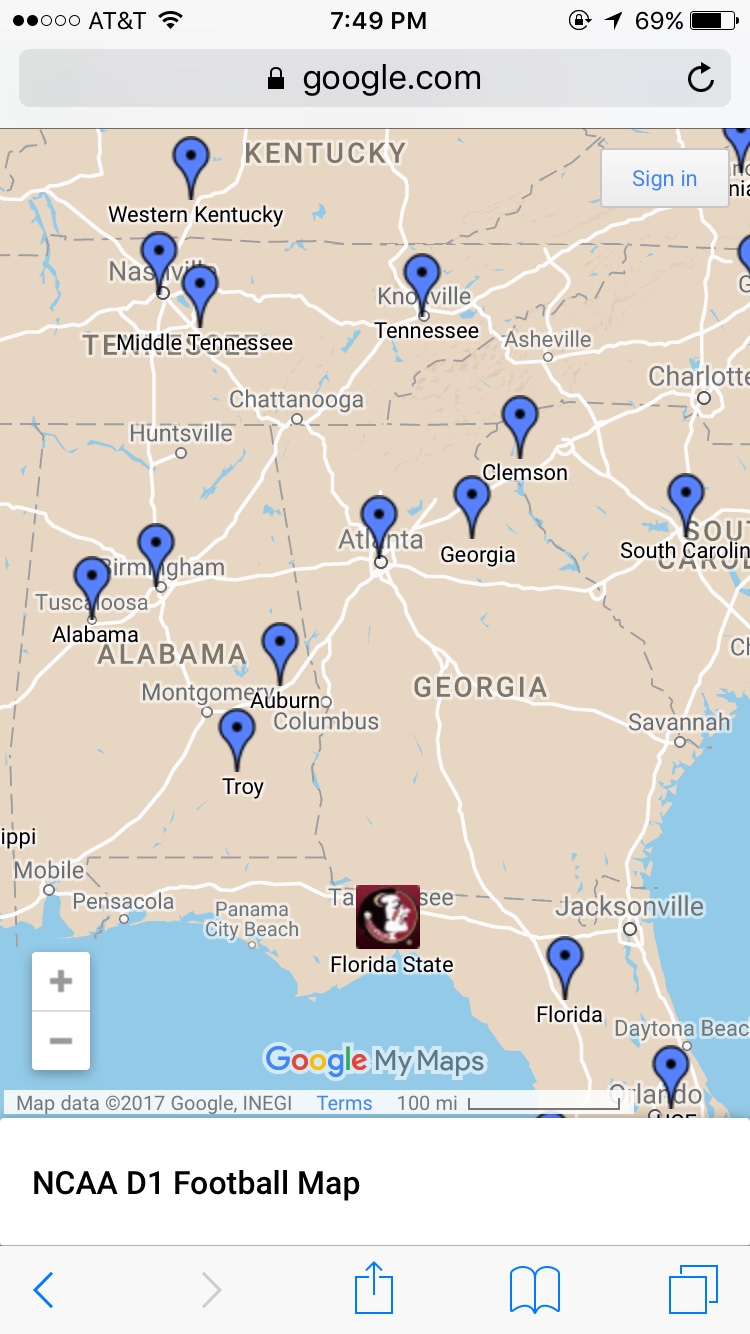
Task: Reload the page in Safari
Action: click(x=701, y=78)
